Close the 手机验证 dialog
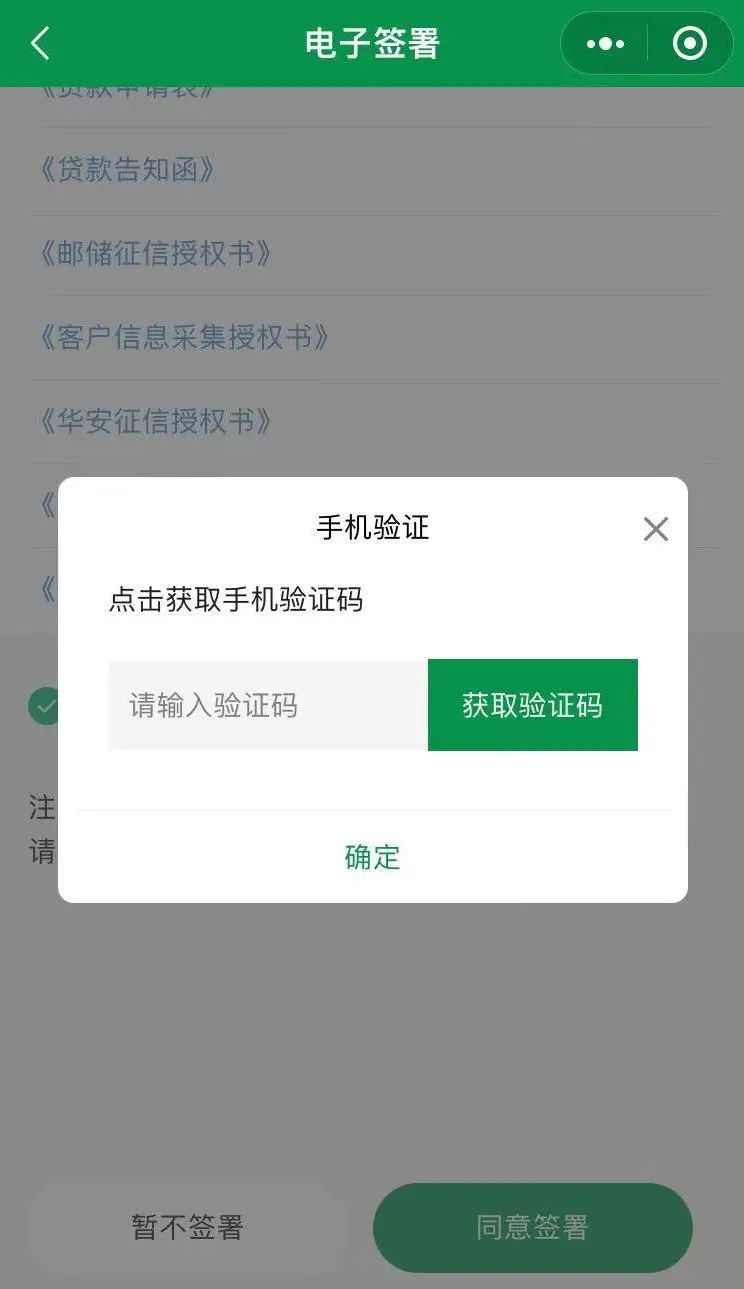 [x=655, y=529]
